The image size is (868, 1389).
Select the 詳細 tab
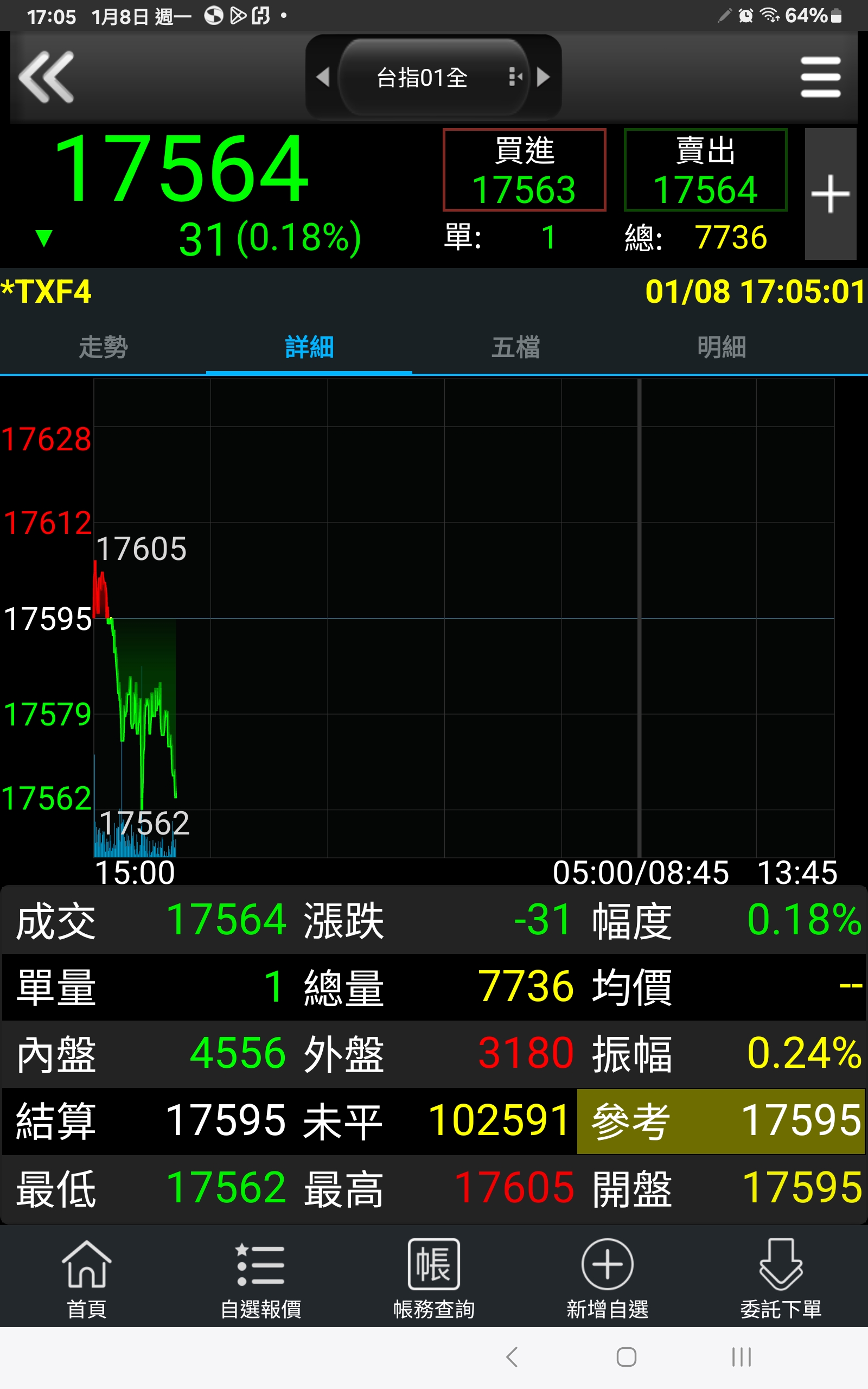point(309,347)
